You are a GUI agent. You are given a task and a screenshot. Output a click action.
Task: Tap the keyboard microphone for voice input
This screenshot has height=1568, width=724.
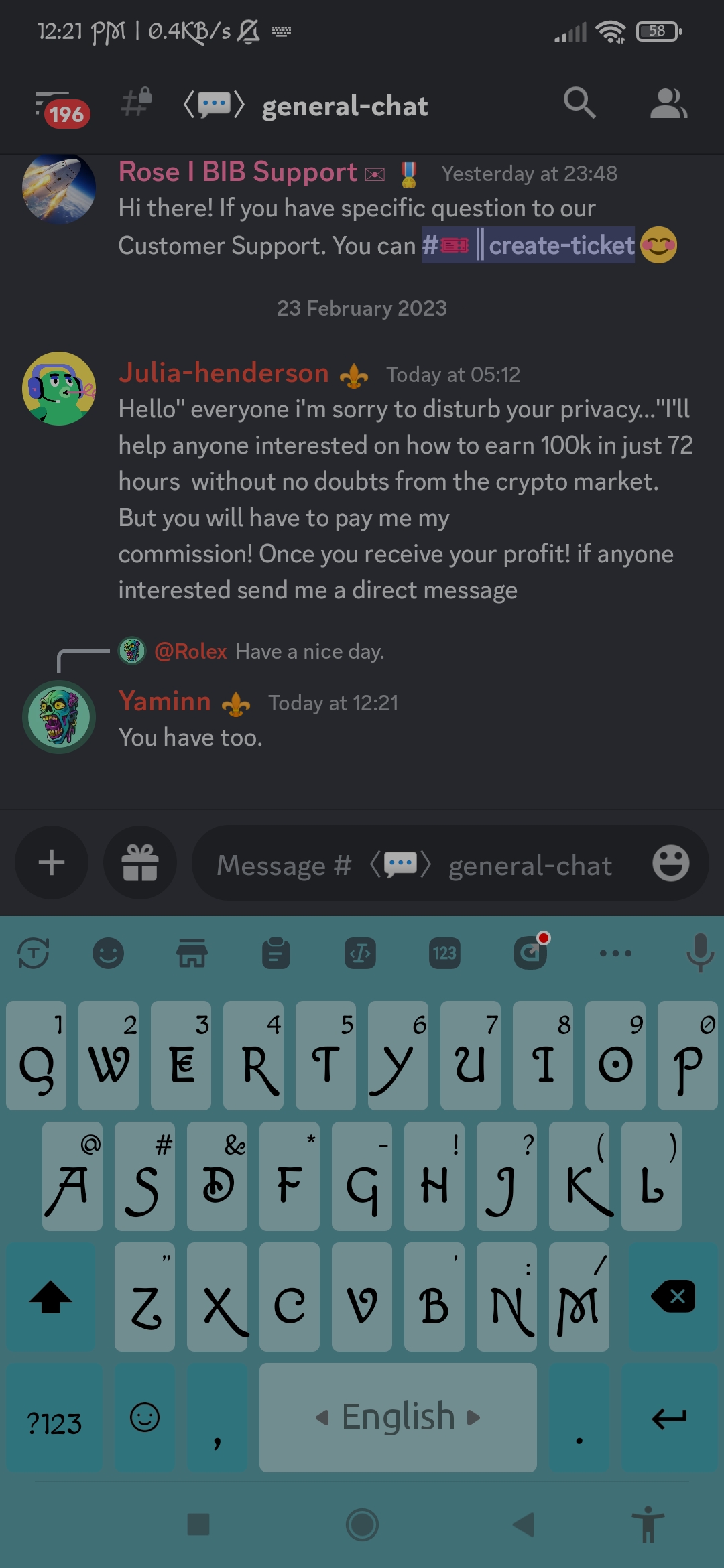coord(700,952)
